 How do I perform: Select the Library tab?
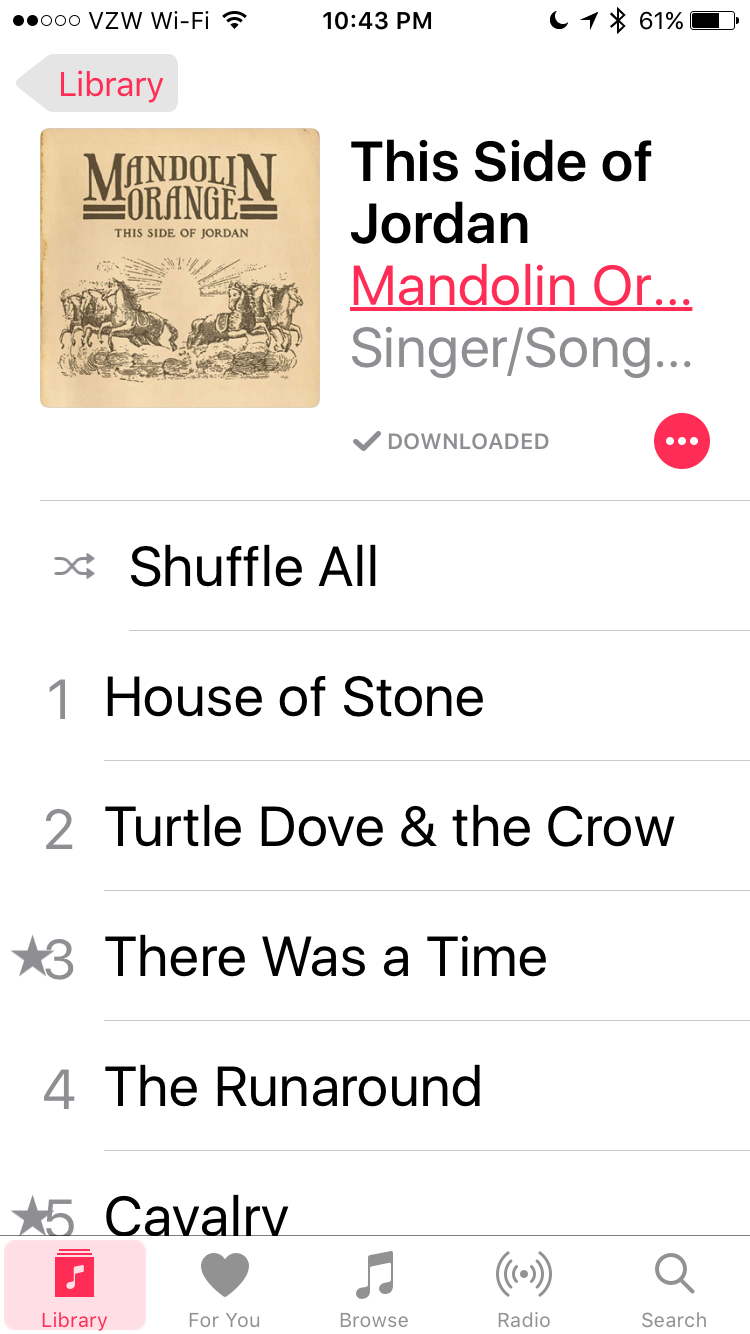pyautogui.click(x=74, y=1289)
